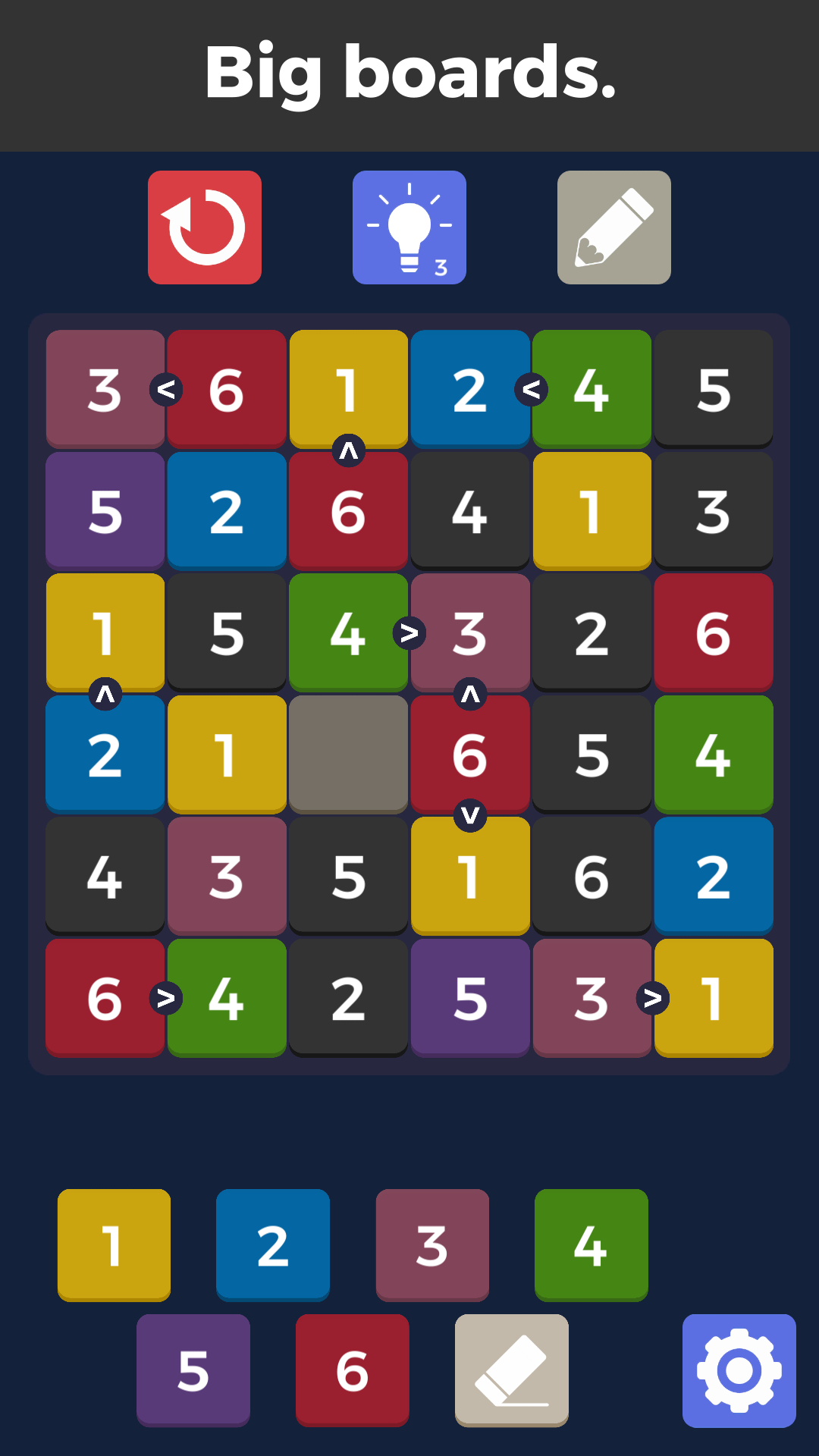Choose the blue number 2 tile
This screenshot has width=819, height=1456.
pyautogui.click(x=273, y=1244)
